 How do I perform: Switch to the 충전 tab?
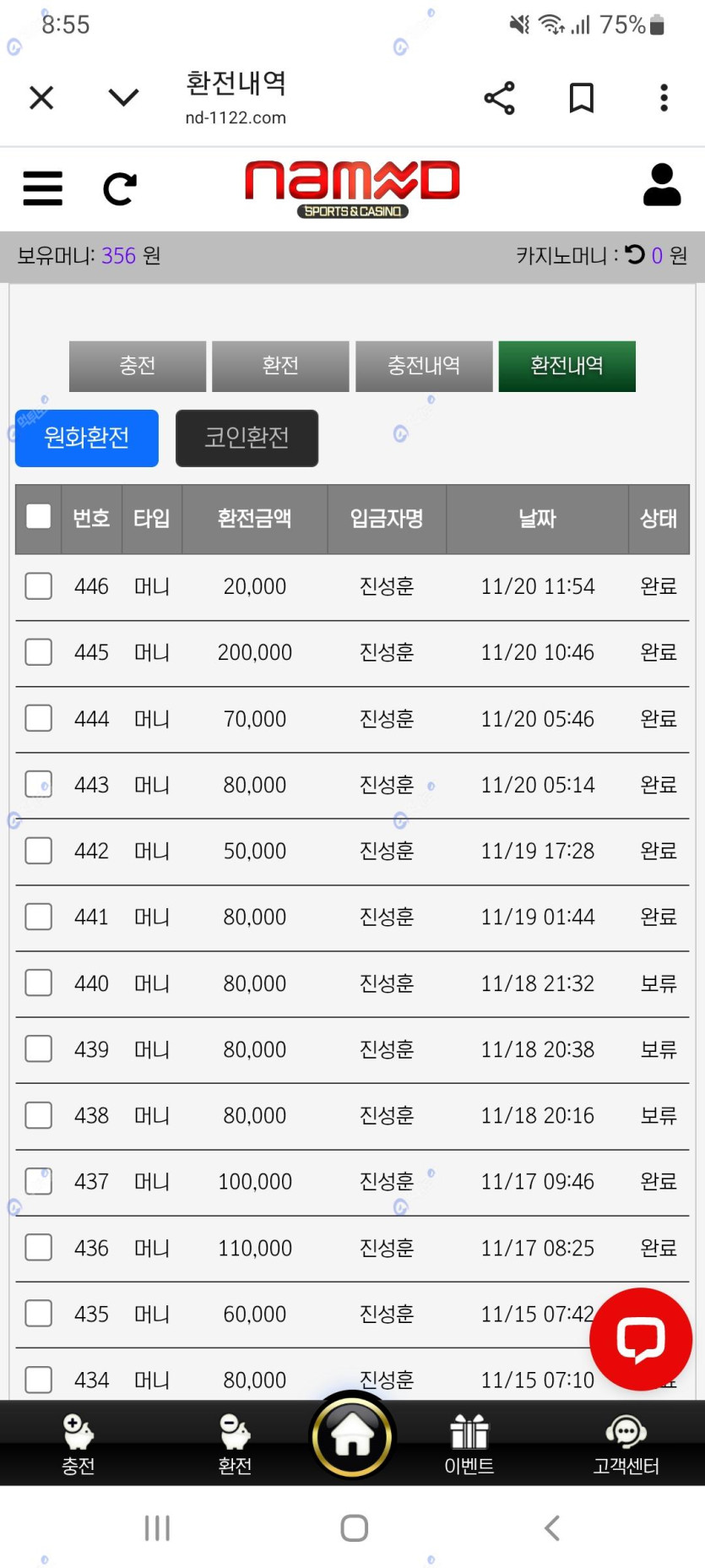tap(138, 366)
